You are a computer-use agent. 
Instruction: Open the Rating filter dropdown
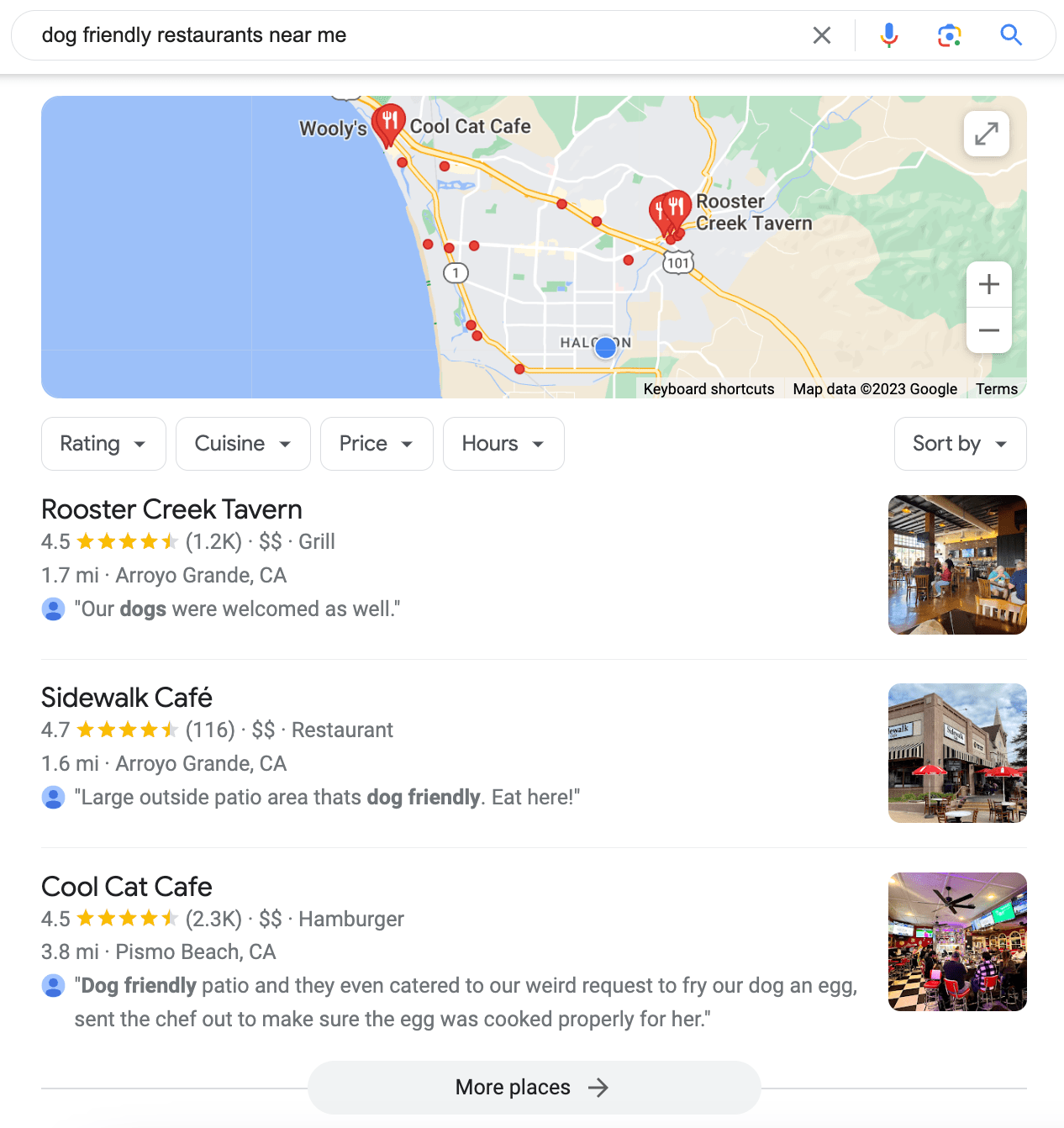pyautogui.click(x=103, y=444)
